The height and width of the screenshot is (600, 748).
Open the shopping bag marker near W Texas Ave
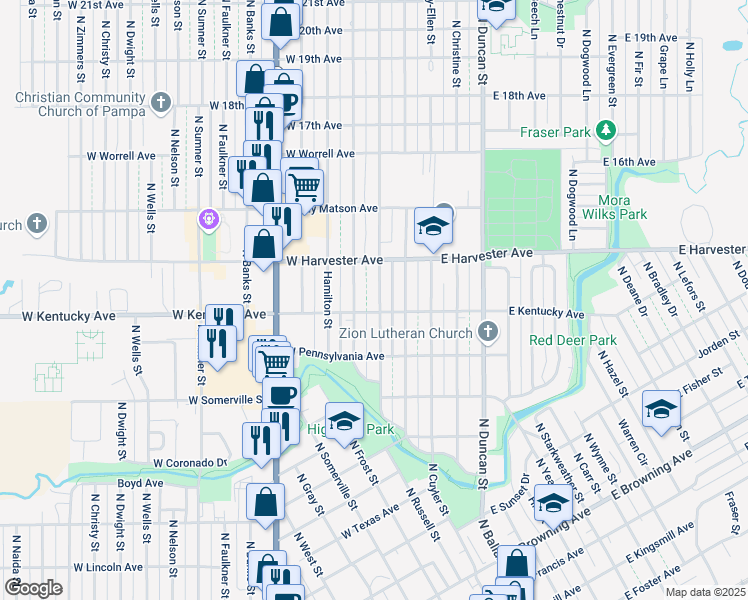coord(264,502)
